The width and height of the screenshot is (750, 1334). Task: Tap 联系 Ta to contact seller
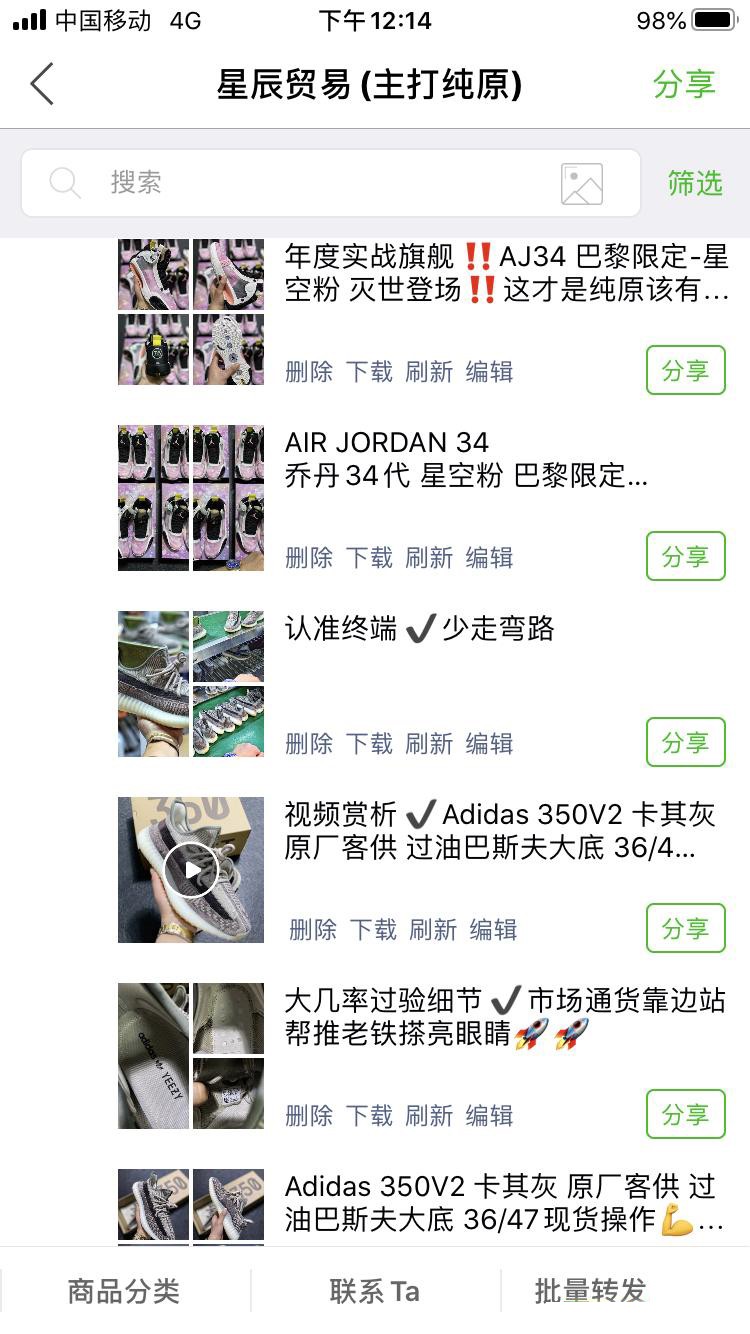click(x=375, y=1291)
